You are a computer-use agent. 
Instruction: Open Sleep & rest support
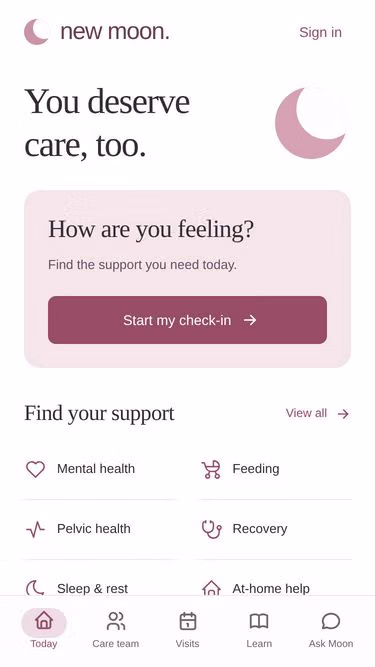[99, 589]
